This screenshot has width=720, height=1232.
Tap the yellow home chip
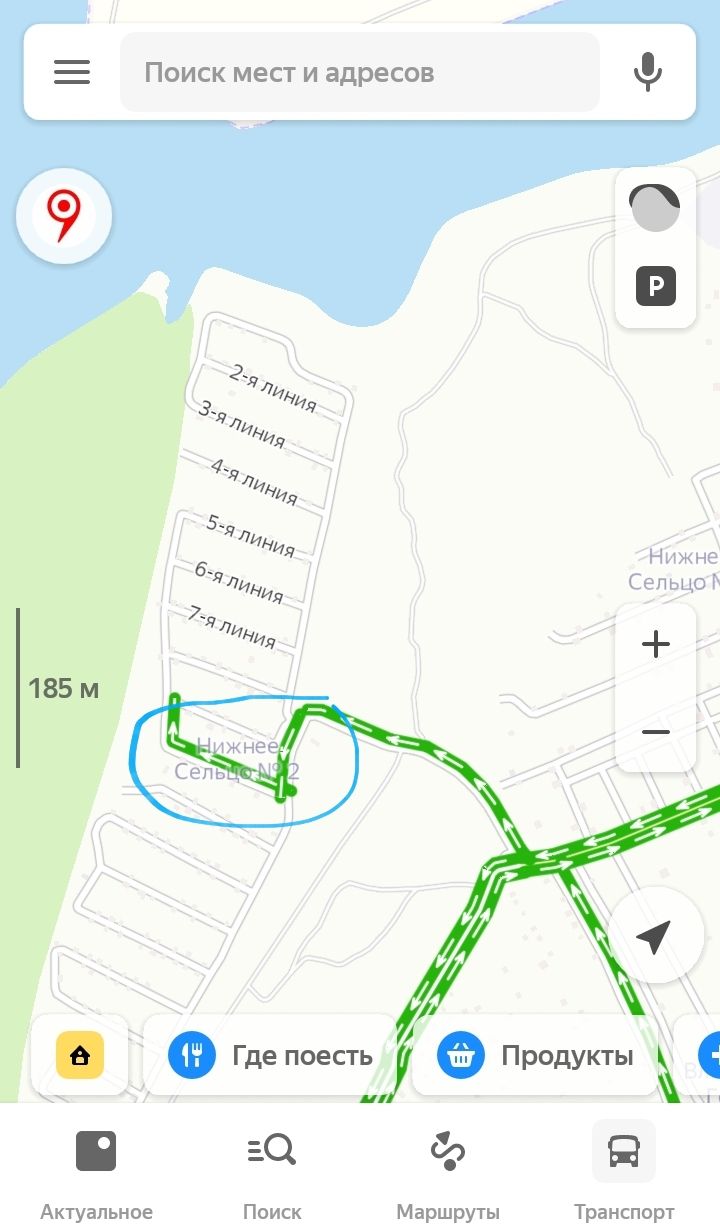(x=80, y=1056)
